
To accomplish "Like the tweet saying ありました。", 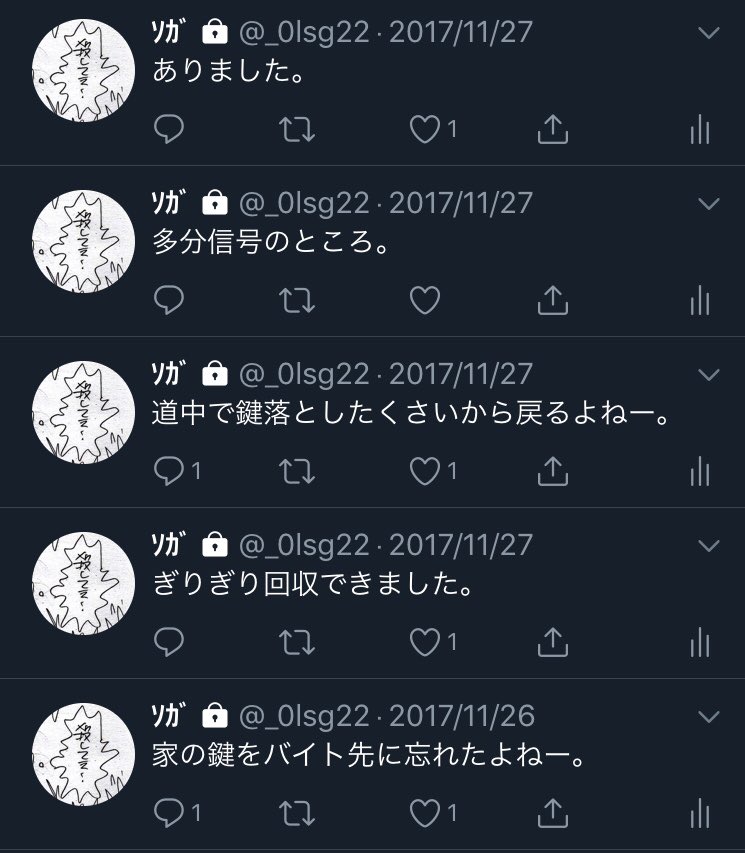I will point(426,129).
